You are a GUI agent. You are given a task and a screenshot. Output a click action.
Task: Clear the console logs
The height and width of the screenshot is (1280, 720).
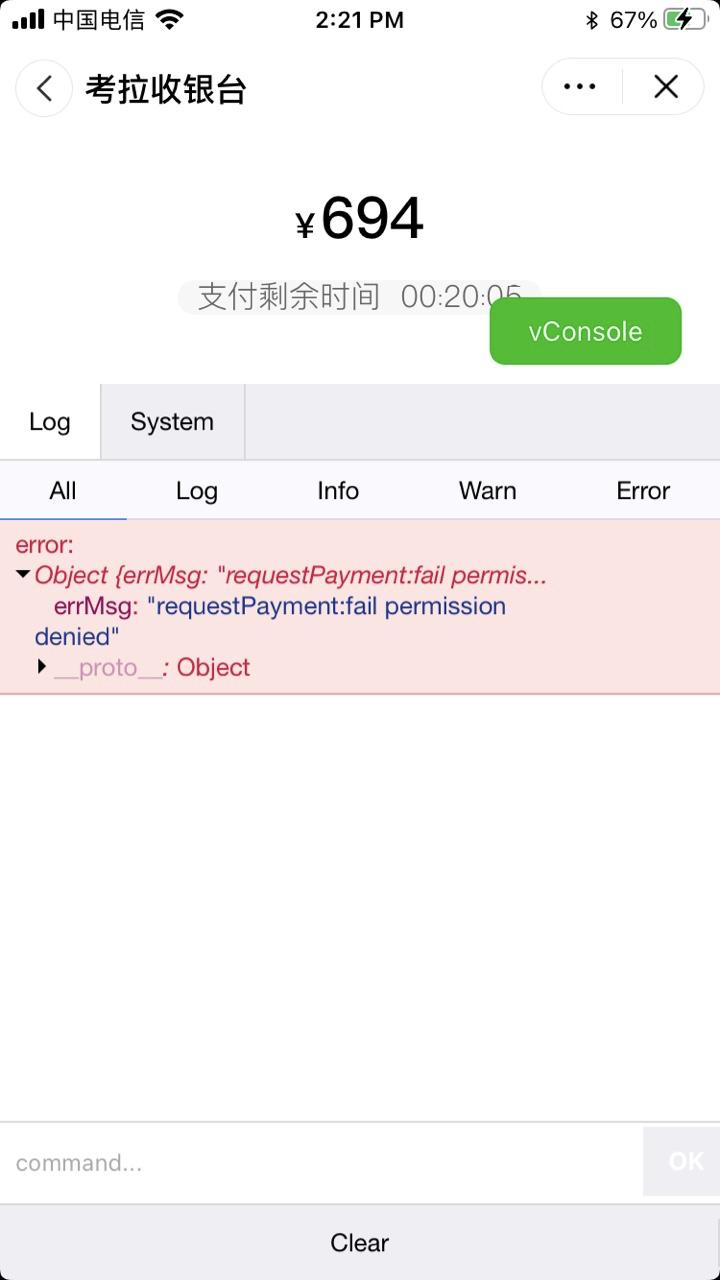coord(359,1243)
